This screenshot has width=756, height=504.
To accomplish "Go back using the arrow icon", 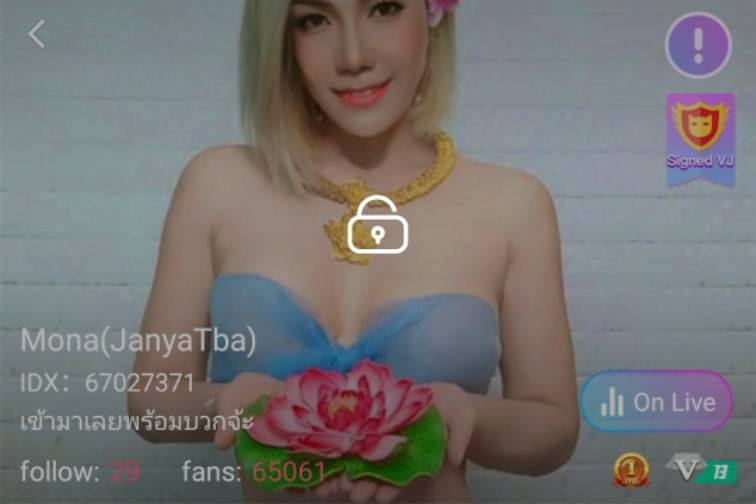I will (37, 34).
